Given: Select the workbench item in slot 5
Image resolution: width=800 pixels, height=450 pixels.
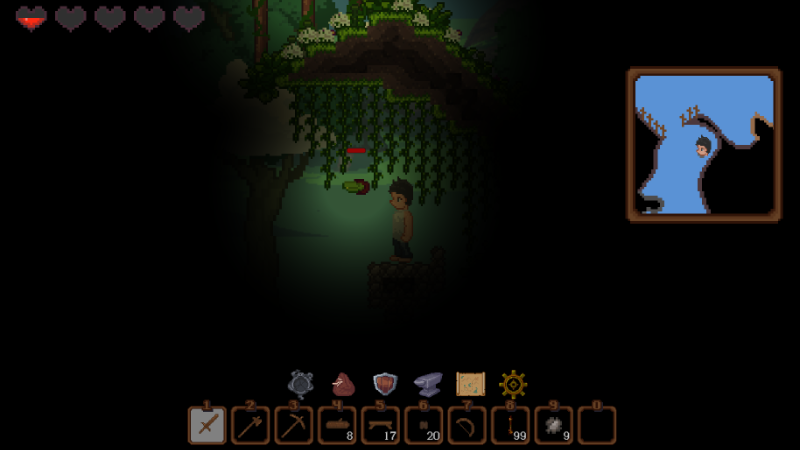Looking at the screenshot, I should click(x=380, y=425).
